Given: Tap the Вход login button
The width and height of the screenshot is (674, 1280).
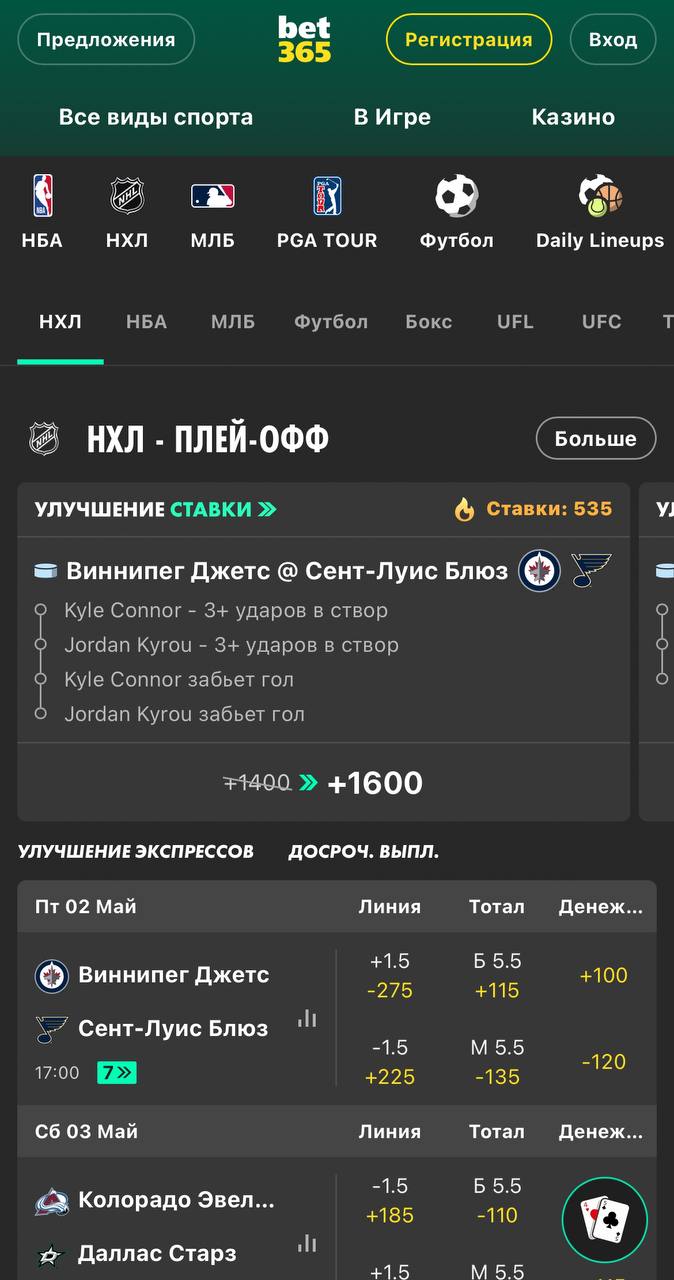Looking at the screenshot, I should click(613, 40).
